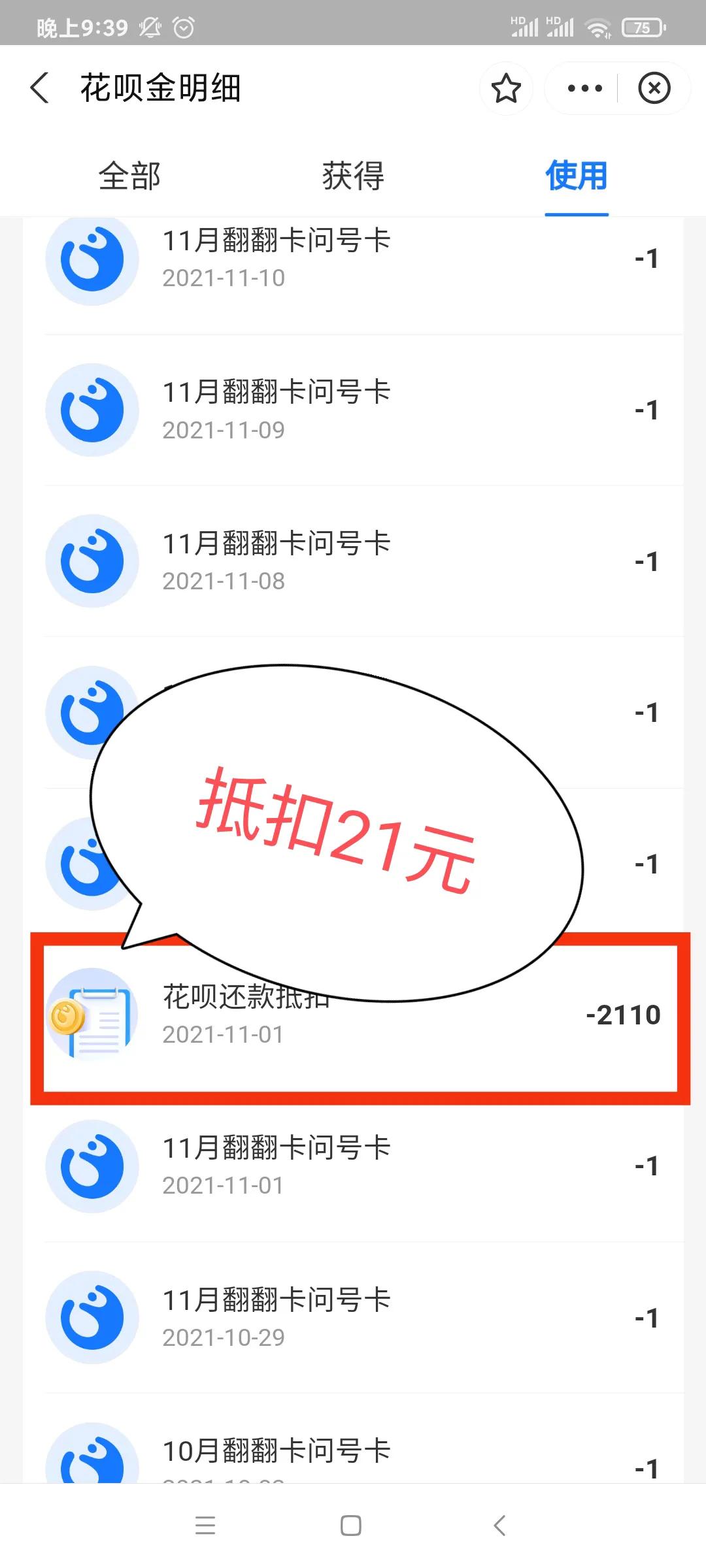Close the mini-program with the X button
This screenshot has height=1568, width=706.
(653, 88)
